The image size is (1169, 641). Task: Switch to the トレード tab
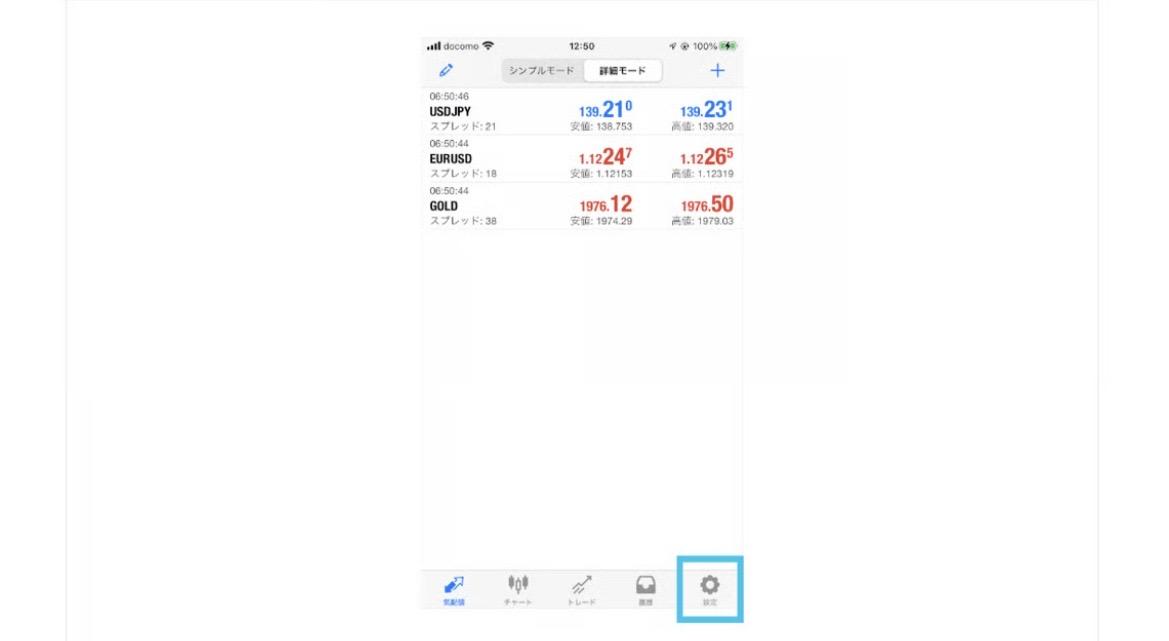(x=582, y=590)
